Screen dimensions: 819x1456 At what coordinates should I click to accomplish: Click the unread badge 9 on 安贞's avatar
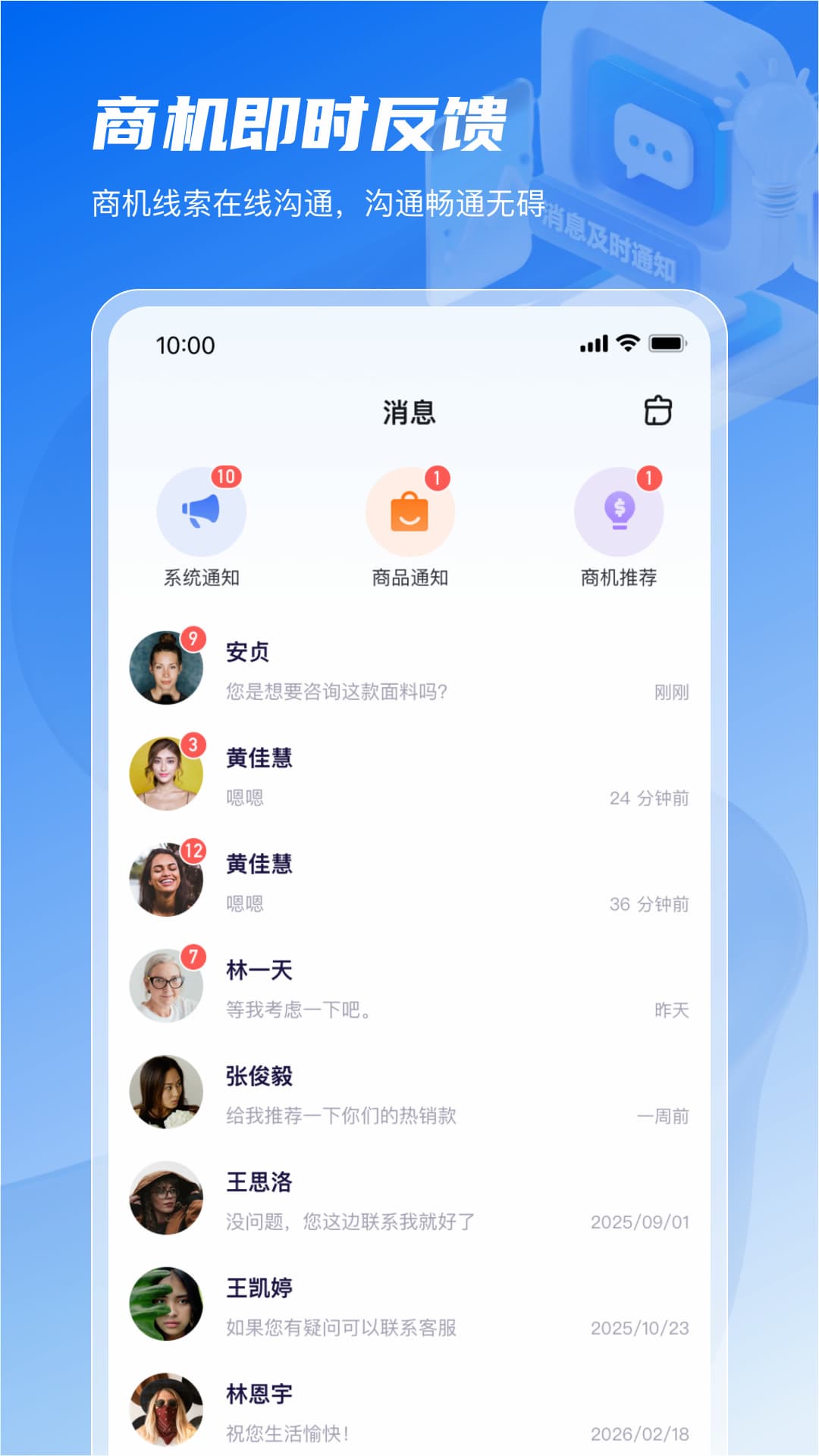(x=195, y=639)
